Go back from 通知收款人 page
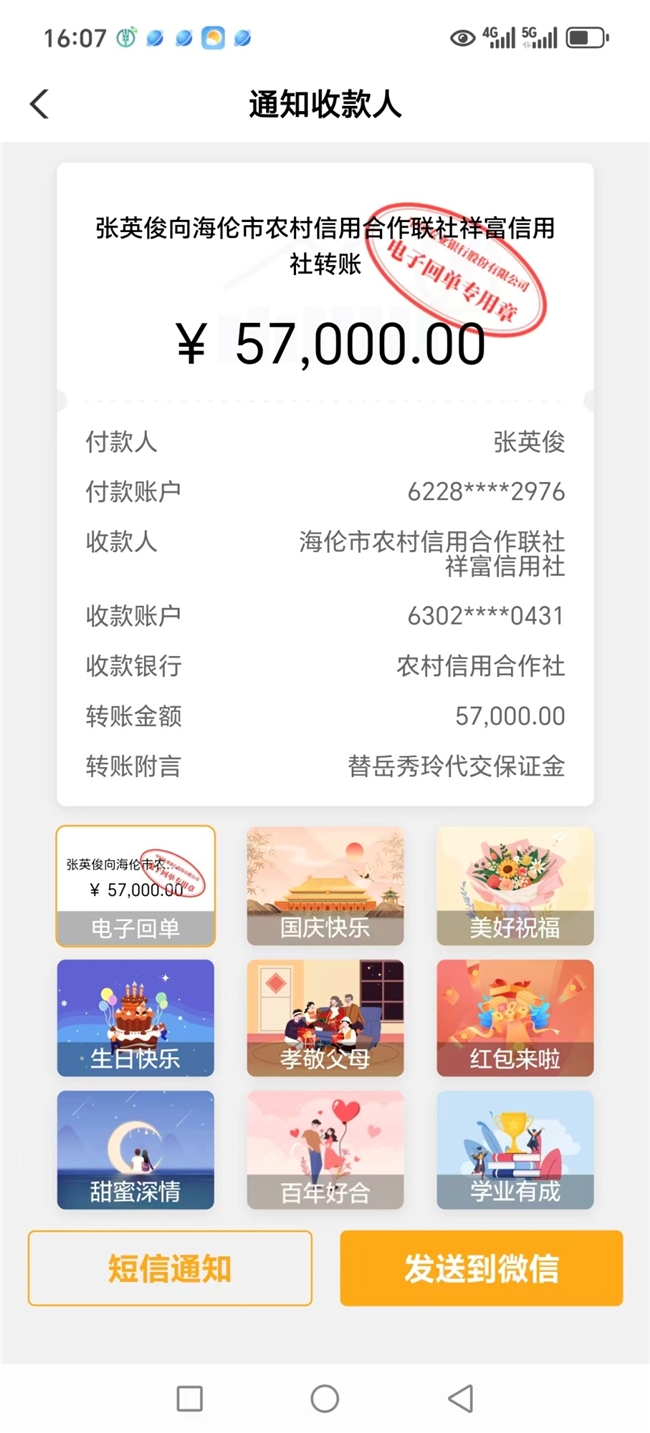650x1433 pixels. click(40, 104)
